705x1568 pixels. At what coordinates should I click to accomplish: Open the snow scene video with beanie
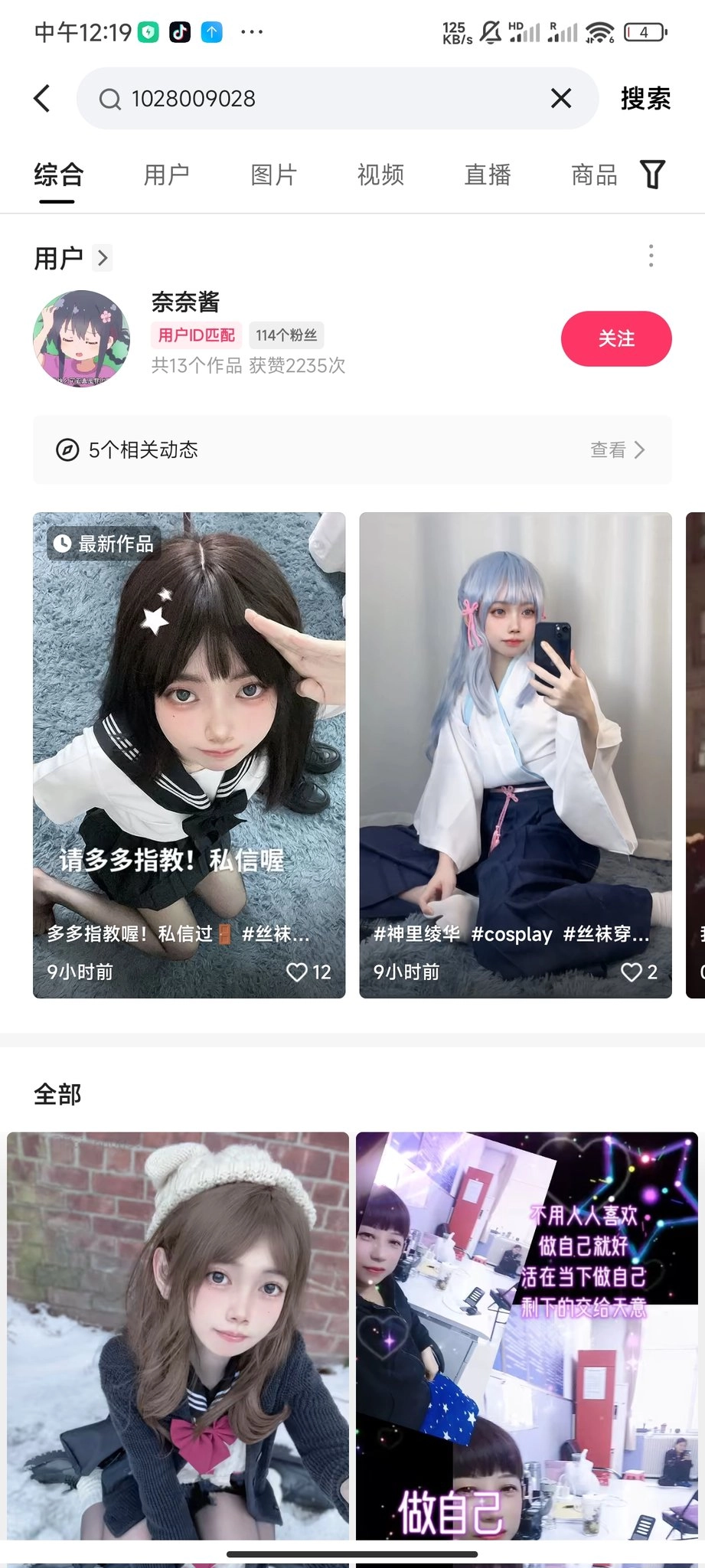[x=178, y=1336]
